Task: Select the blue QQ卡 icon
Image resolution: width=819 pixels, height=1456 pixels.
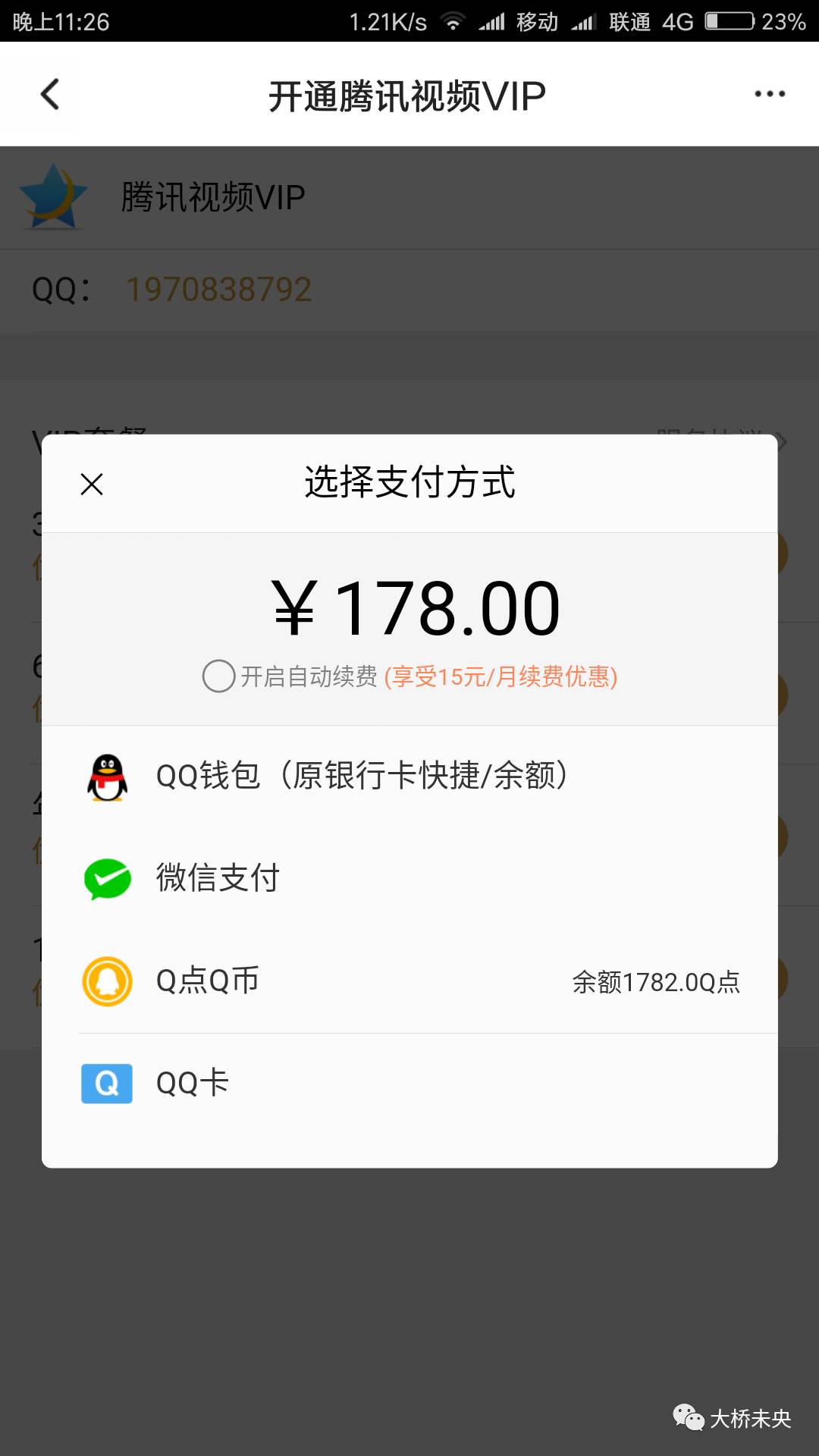Action: 107,1083
